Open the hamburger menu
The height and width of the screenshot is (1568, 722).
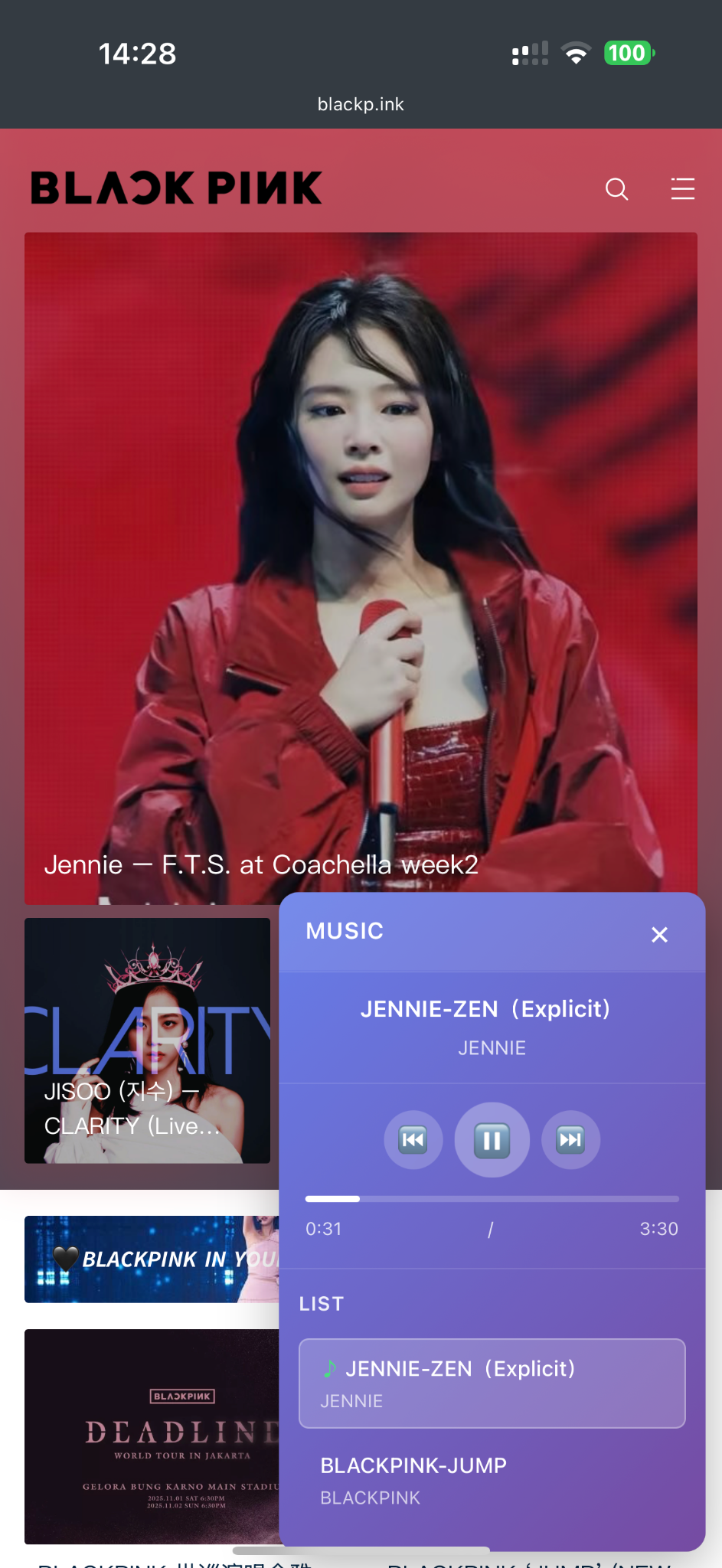click(682, 189)
